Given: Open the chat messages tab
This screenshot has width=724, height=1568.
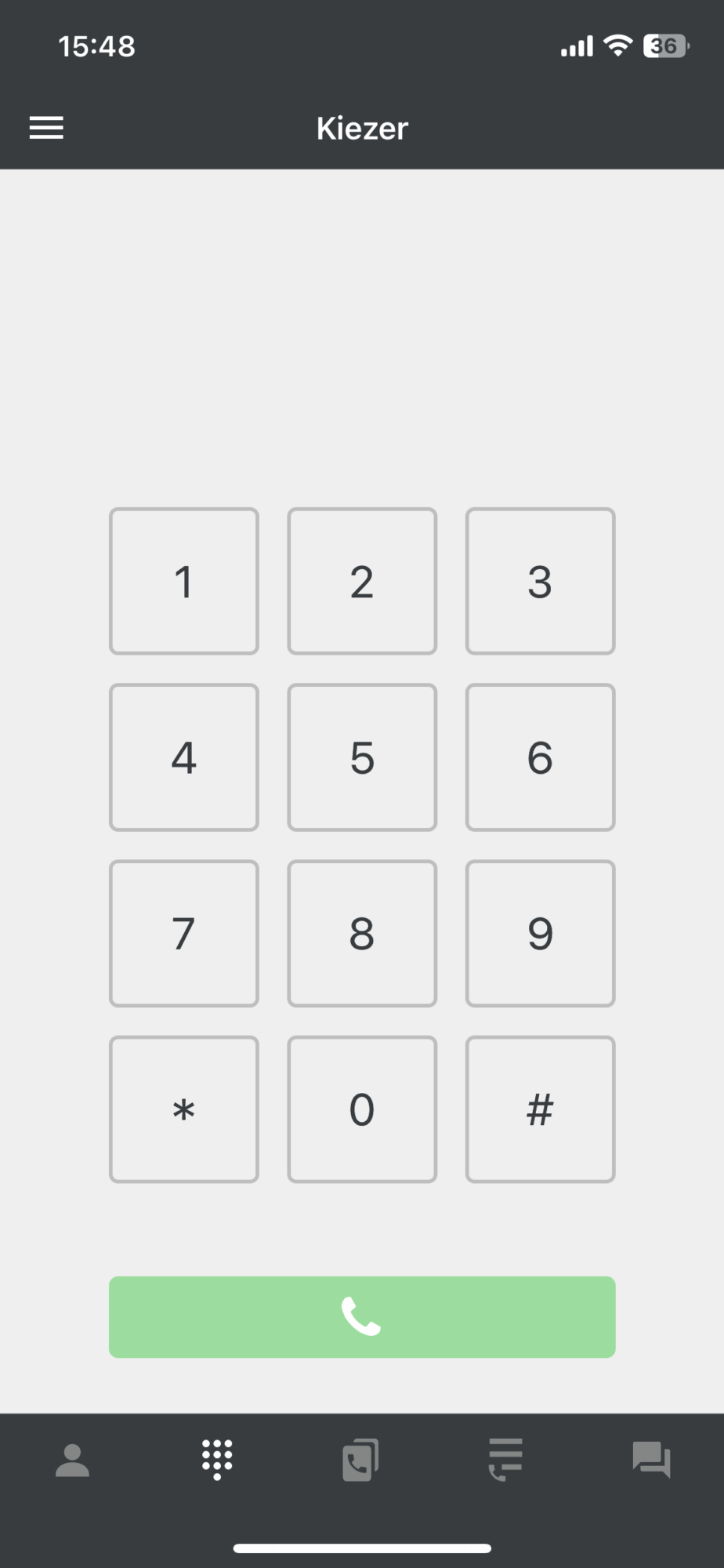Looking at the screenshot, I should (x=651, y=1460).
